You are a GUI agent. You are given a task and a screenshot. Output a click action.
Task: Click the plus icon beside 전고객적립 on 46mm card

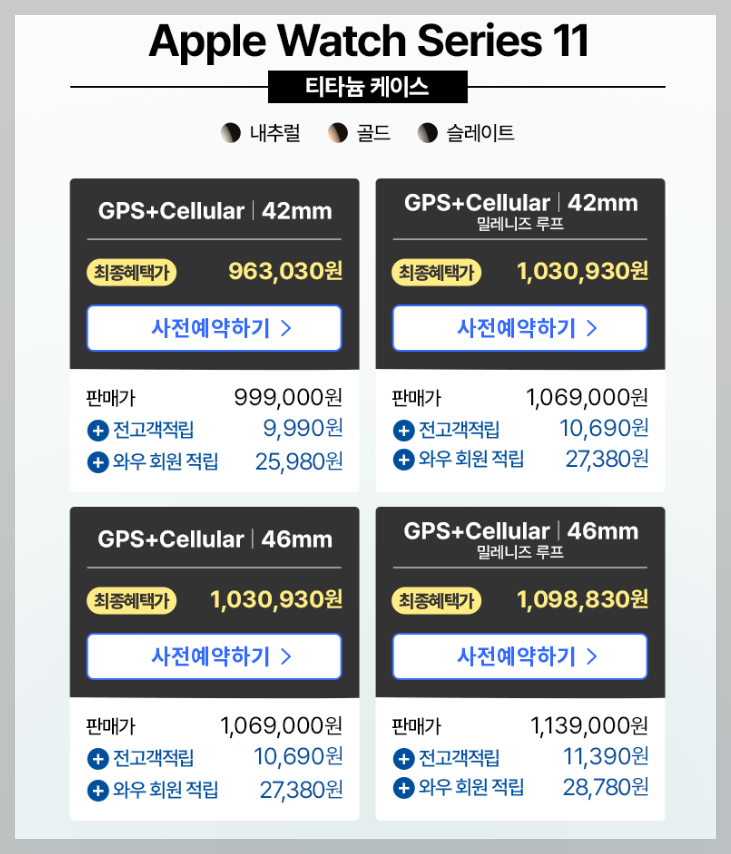pyautogui.click(x=96, y=761)
